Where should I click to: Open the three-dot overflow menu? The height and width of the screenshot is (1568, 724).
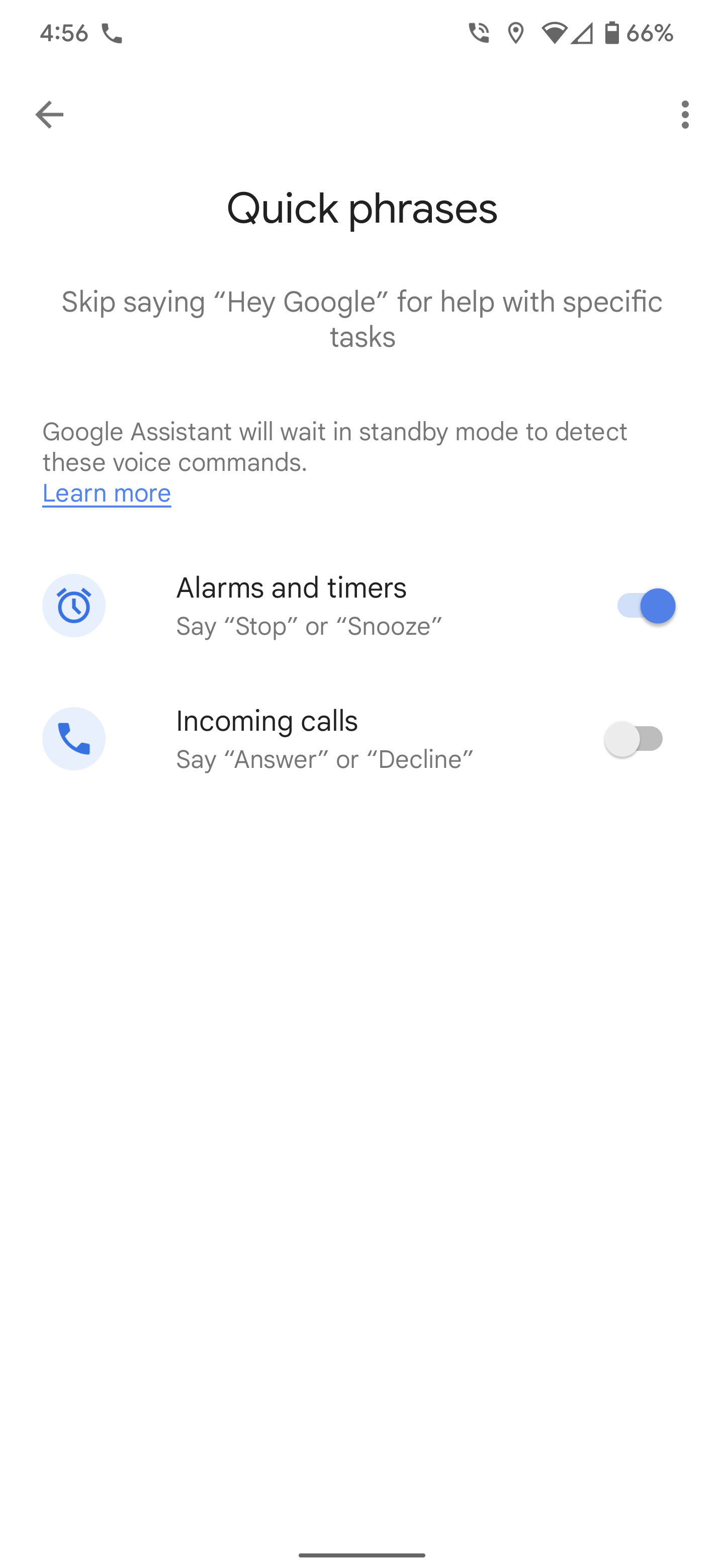click(684, 115)
